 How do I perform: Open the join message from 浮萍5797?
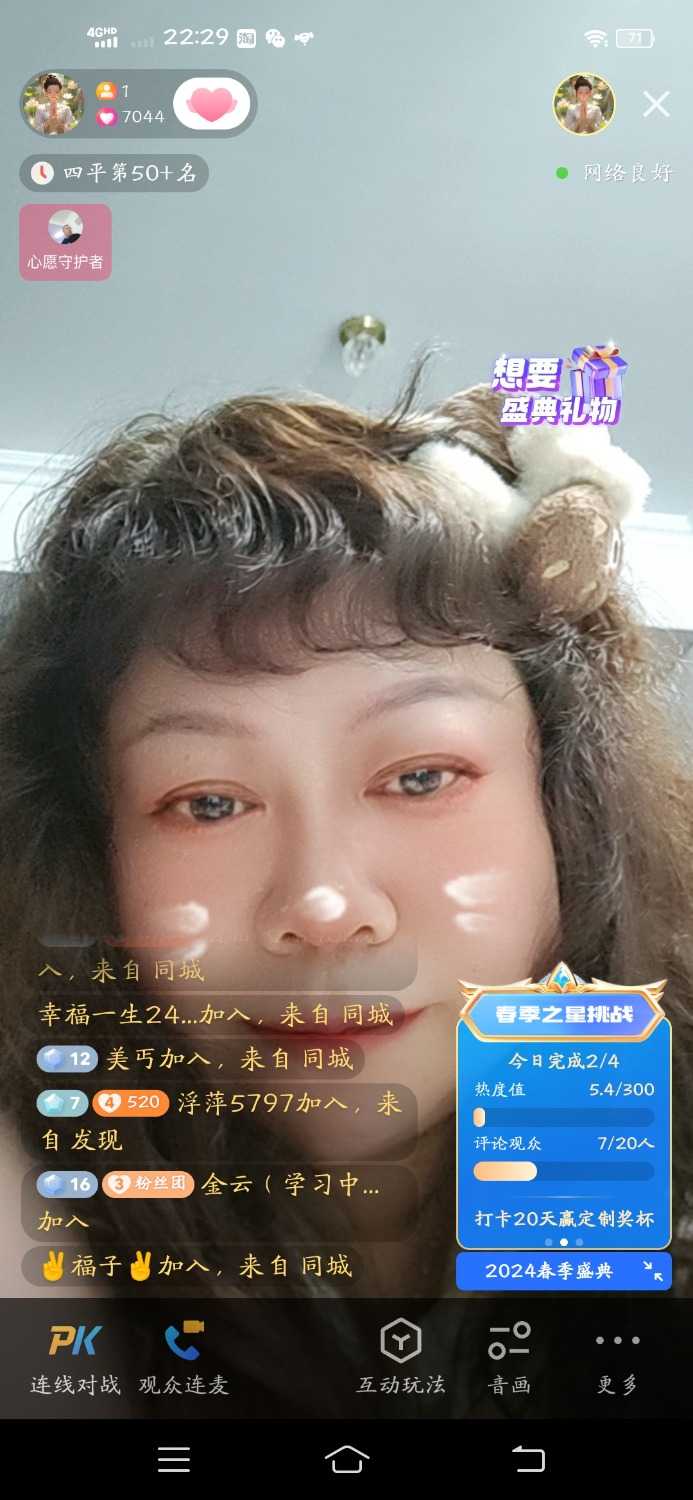(x=220, y=1121)
